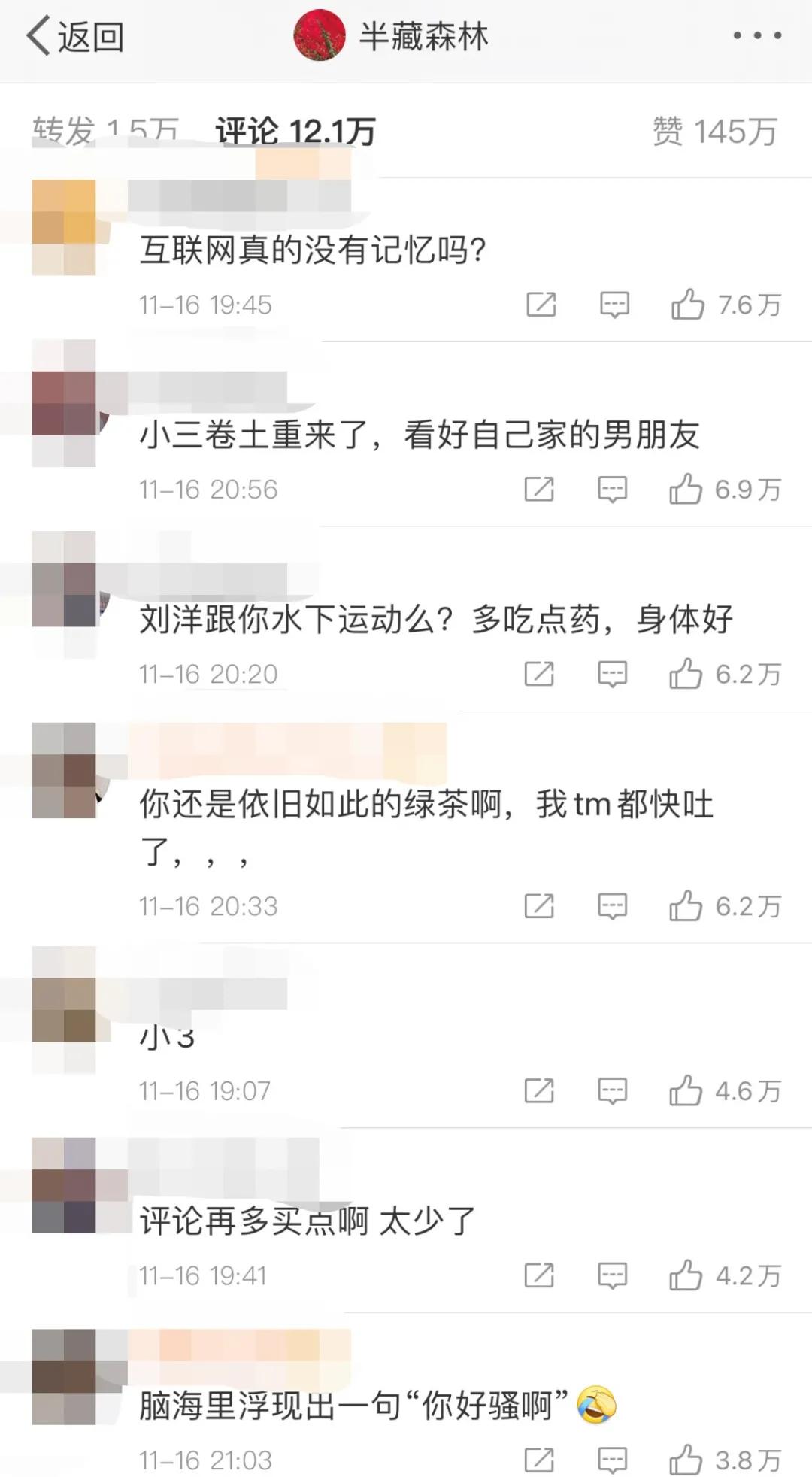Switch to the 赞 145万 tab

point(714,132)
